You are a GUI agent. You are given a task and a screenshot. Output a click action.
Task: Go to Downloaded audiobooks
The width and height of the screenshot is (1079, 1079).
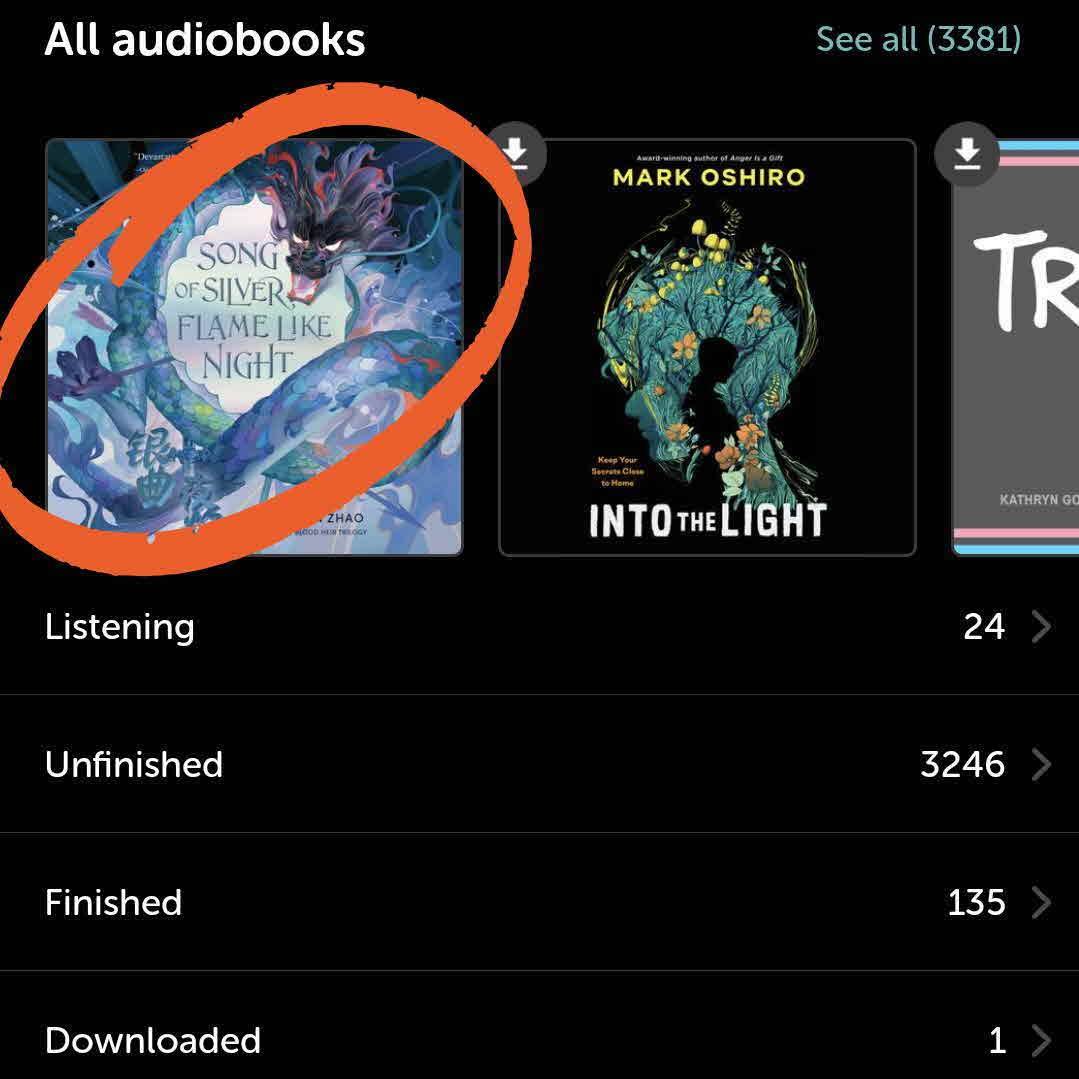coord(539,1041)
